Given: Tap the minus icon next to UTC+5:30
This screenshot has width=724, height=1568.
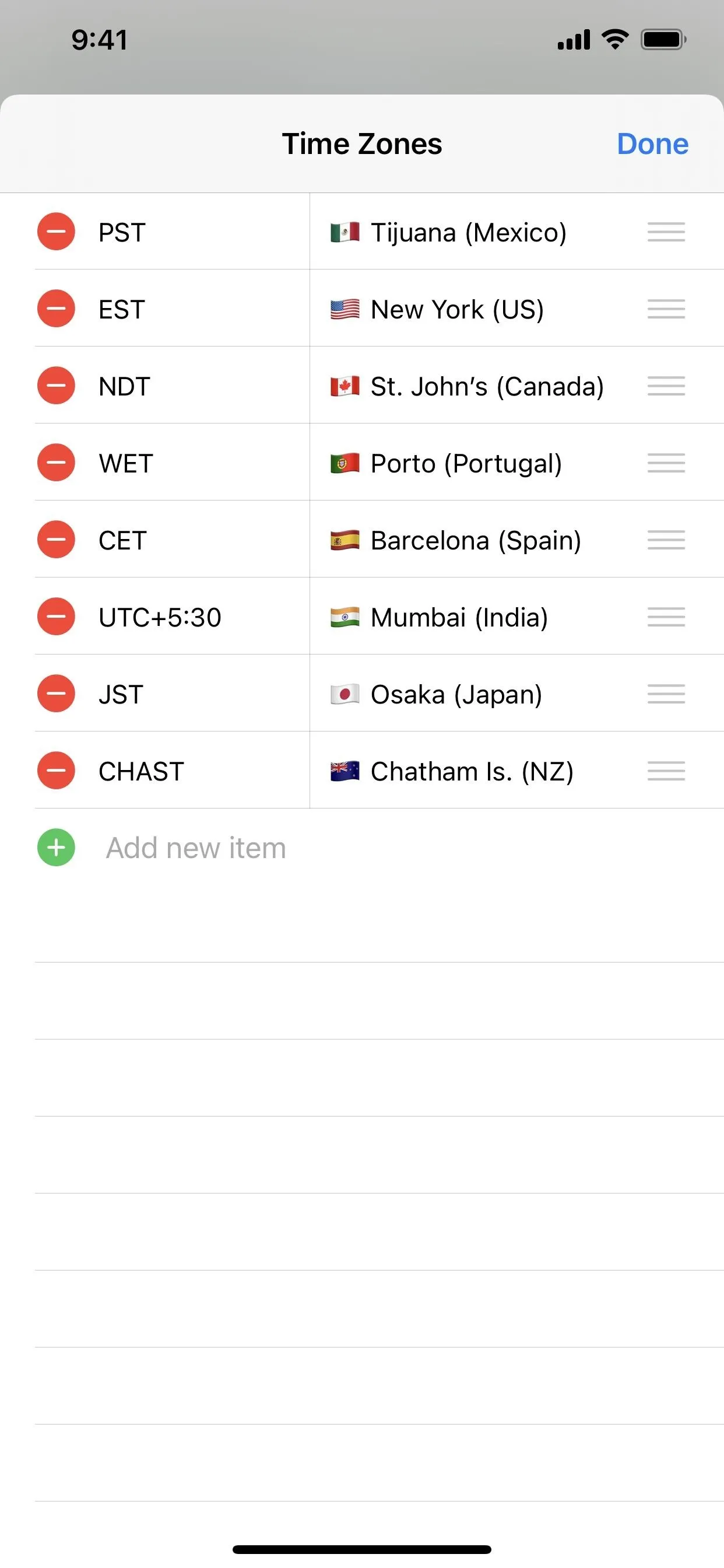Looking at the screenshot, I should click(56, 617).
